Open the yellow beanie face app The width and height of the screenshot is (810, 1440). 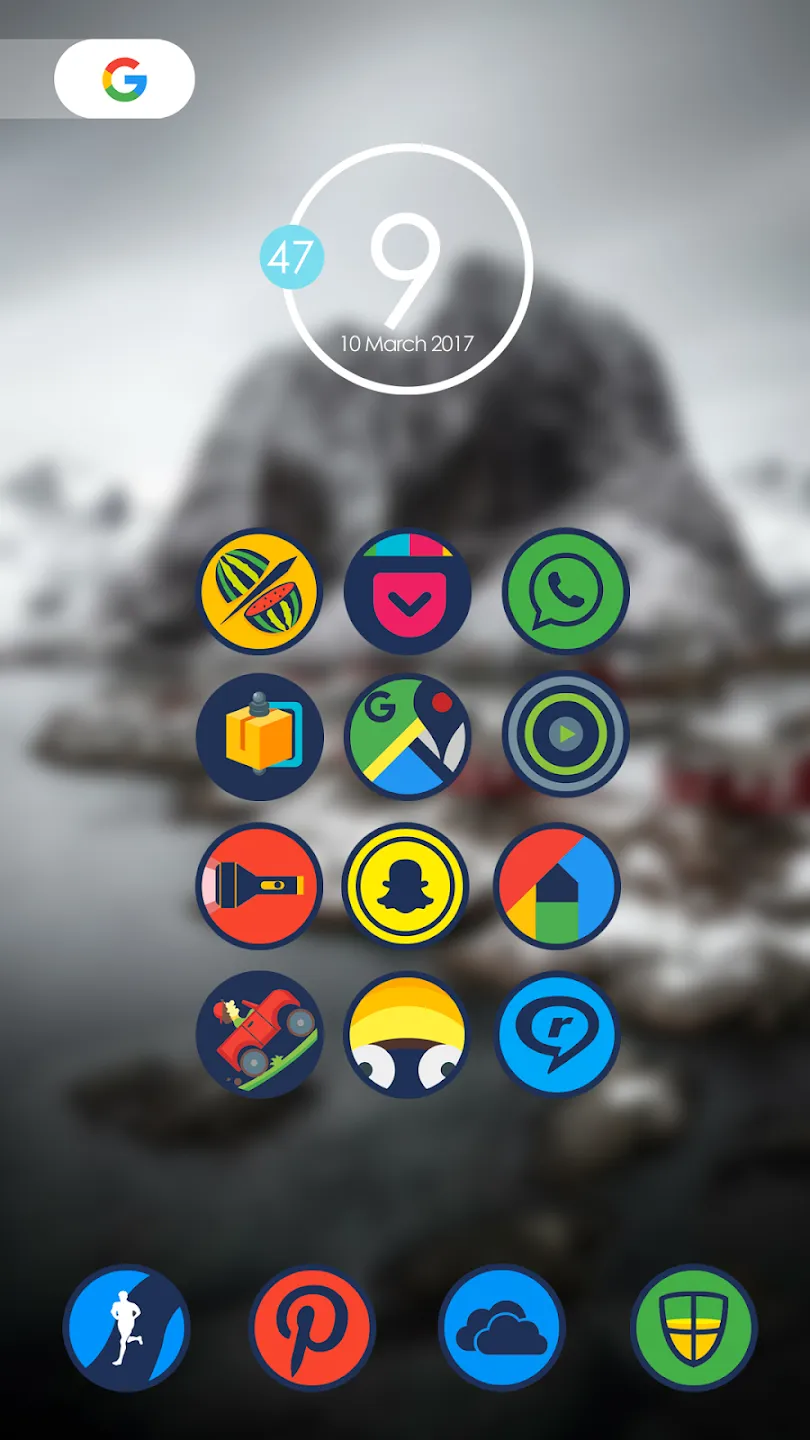click(407, 1034)
